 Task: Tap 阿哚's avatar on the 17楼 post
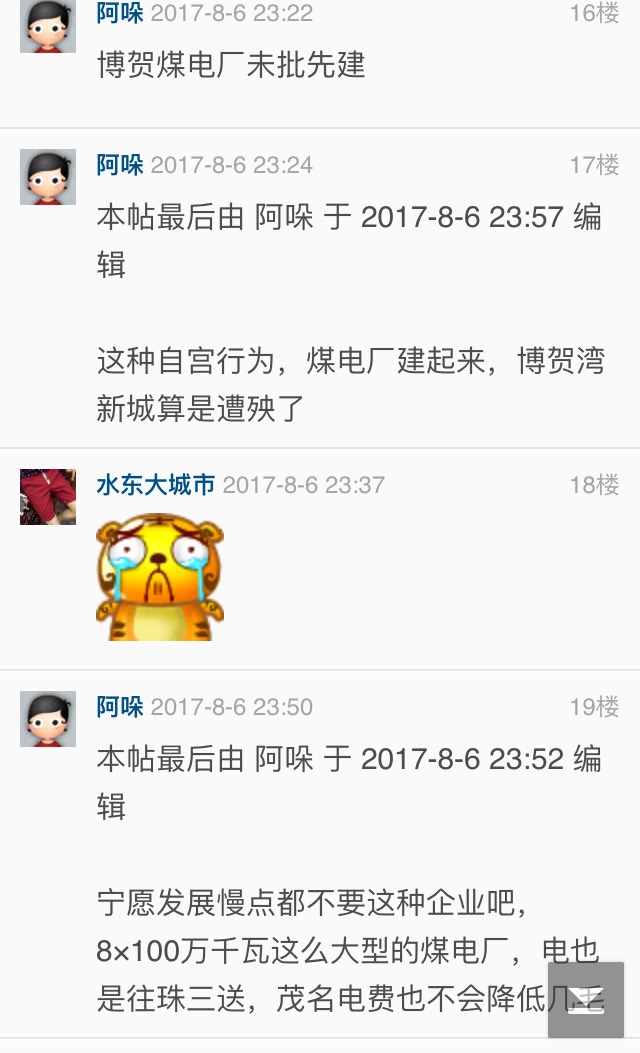point(48,177)
